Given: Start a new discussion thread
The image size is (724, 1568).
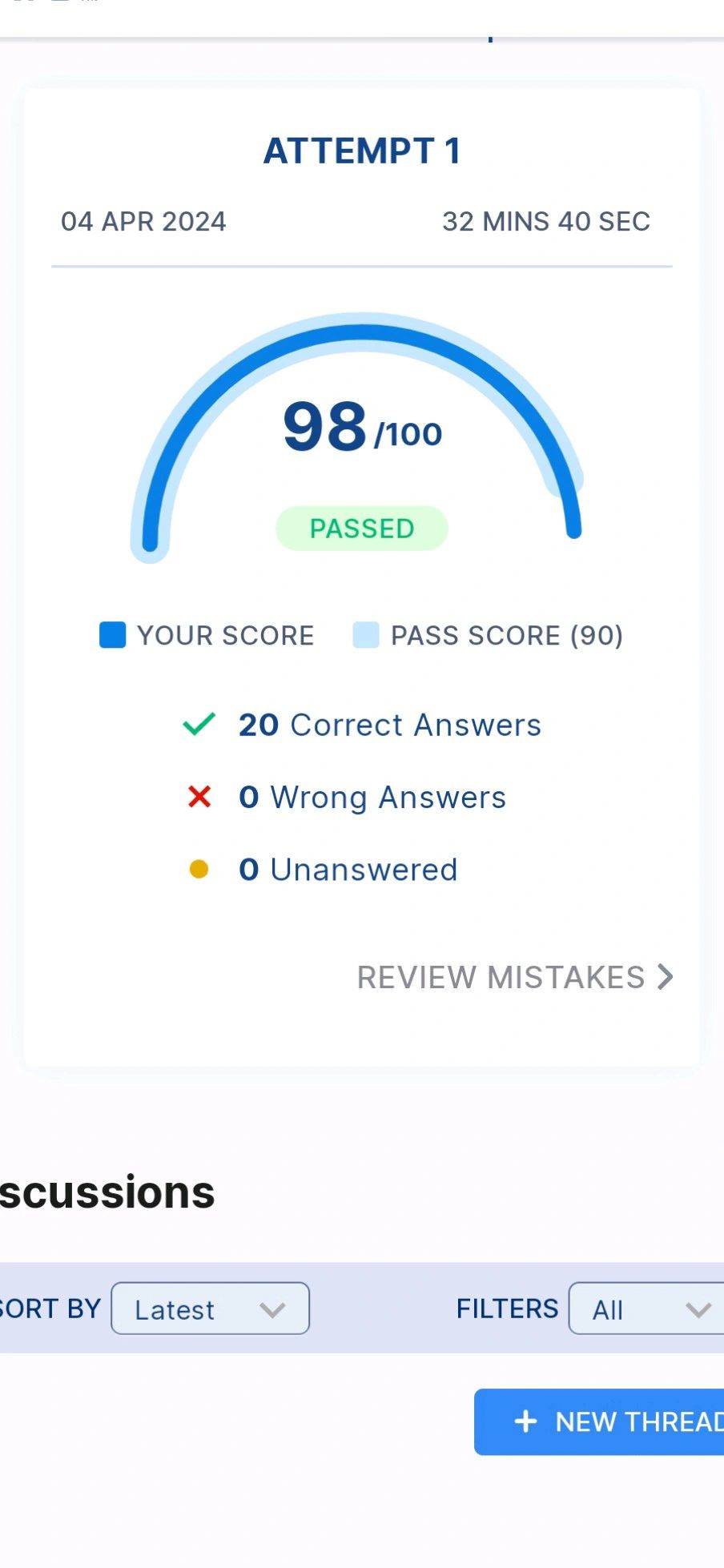Looking at the screenshot, I should [x=609, y=1421].
